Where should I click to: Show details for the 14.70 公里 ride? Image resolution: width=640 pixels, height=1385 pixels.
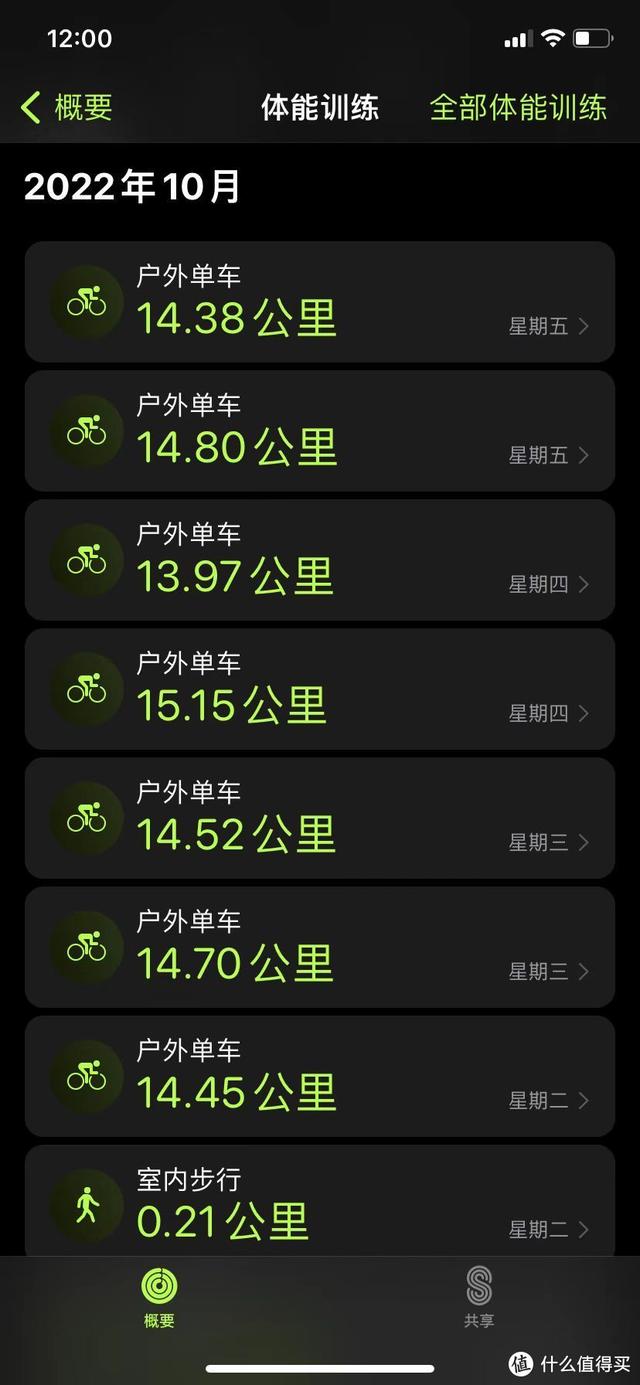point(319,947)
